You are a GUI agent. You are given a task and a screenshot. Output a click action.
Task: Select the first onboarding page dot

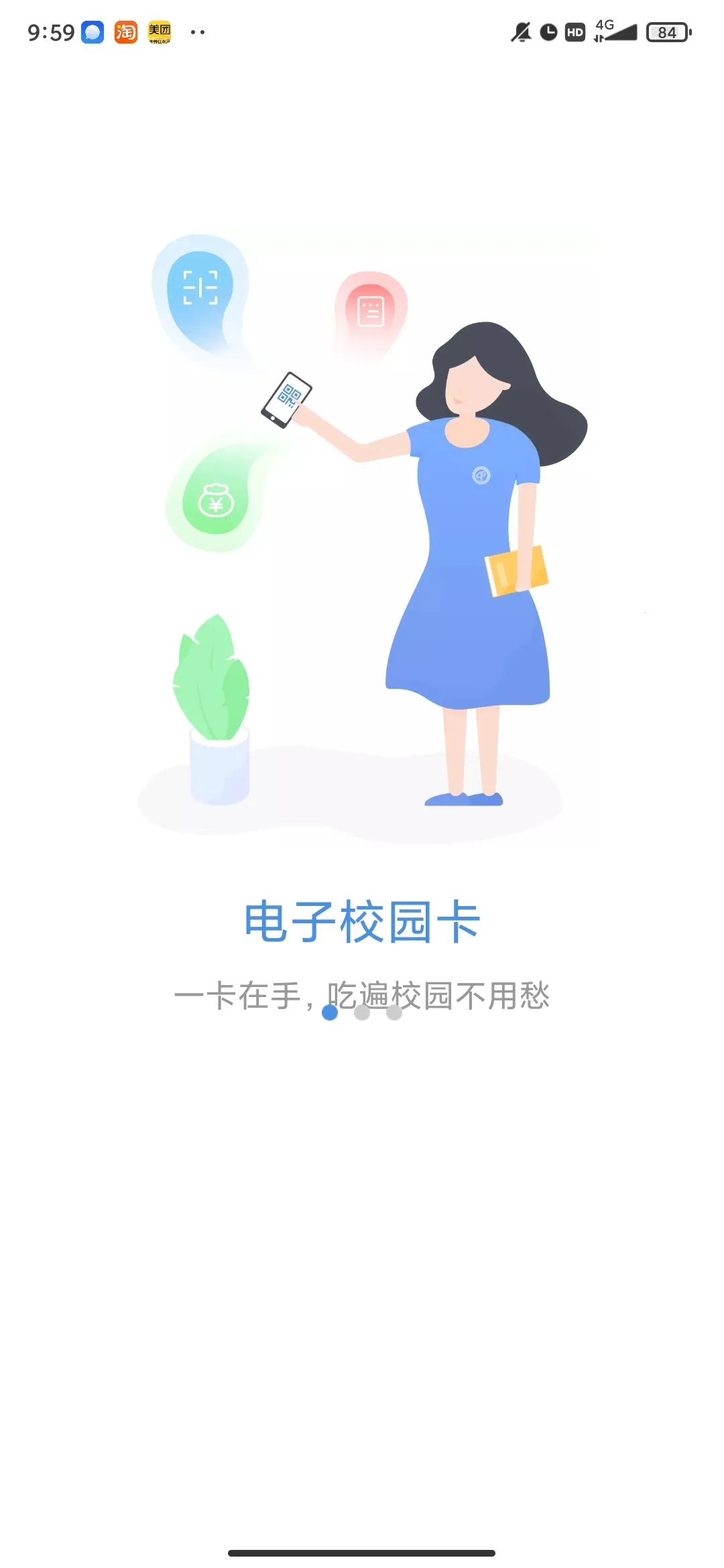point(330,1012)
